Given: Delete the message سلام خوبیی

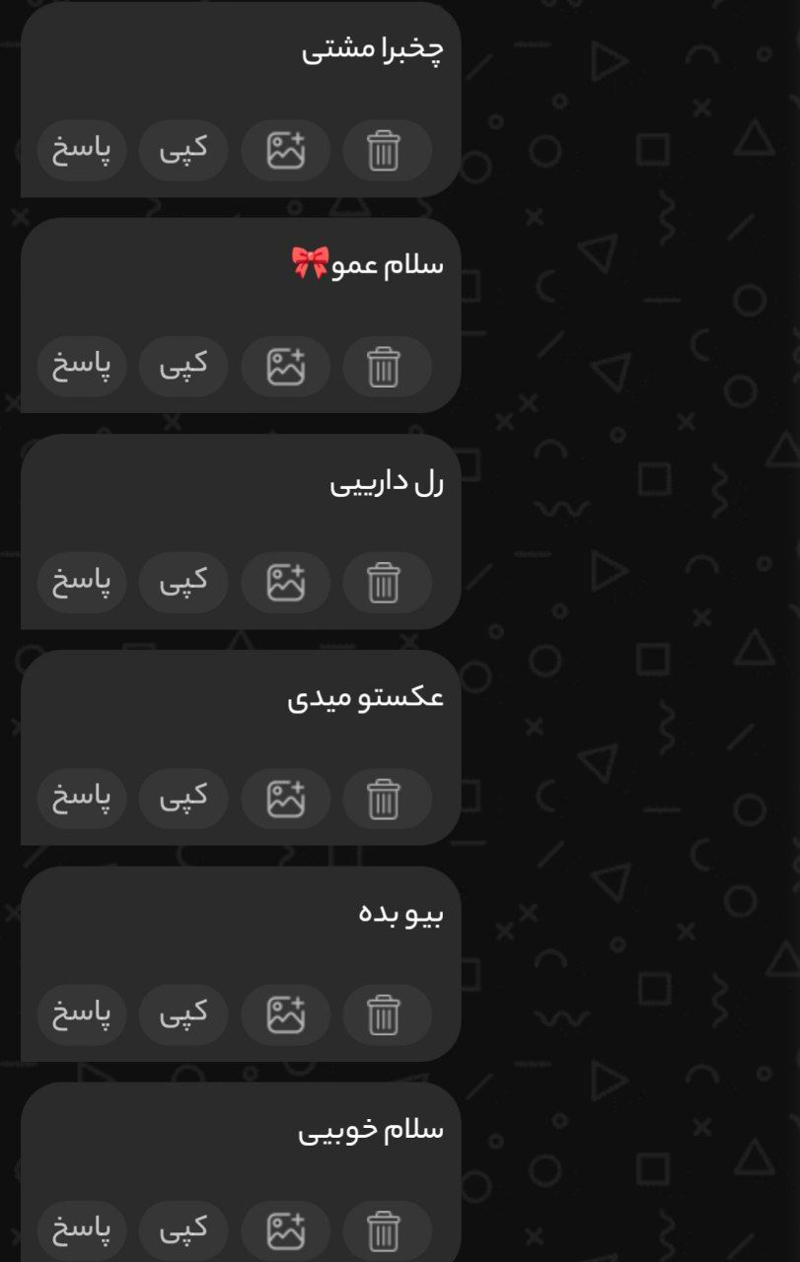Looking at the screenshot, I should 385,1230.
